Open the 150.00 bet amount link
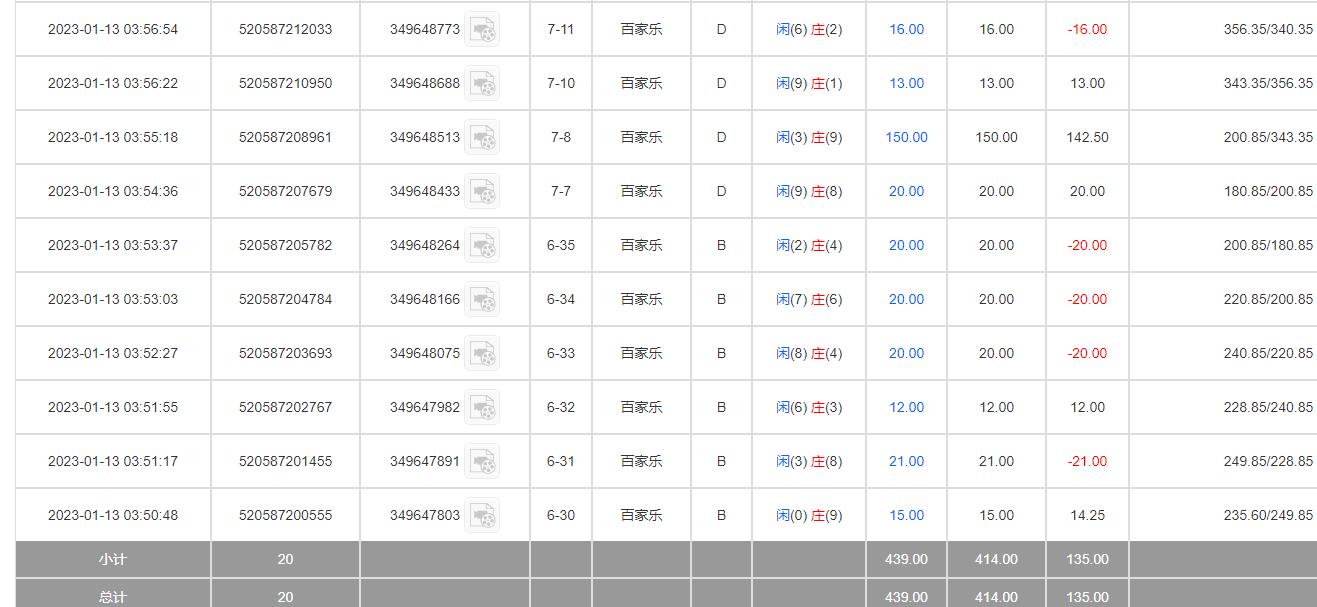 tap(906, 137)
